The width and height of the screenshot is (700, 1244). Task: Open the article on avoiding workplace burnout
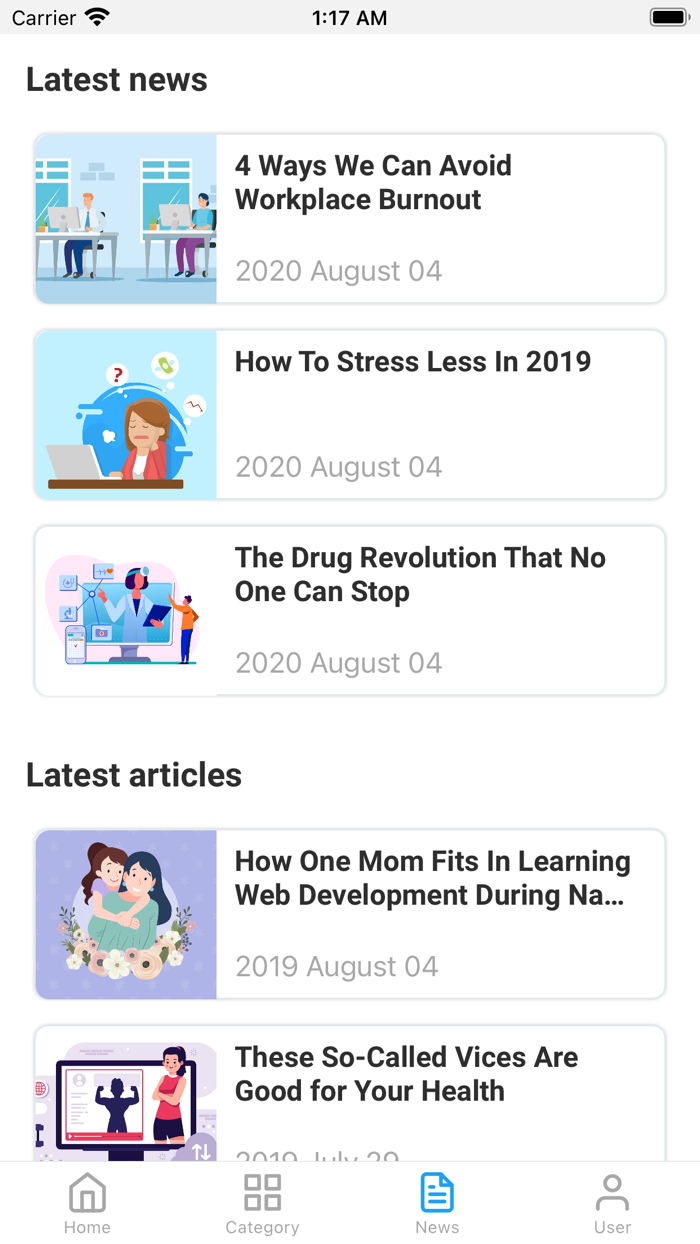pyautogui.click(x=350, y=218)
